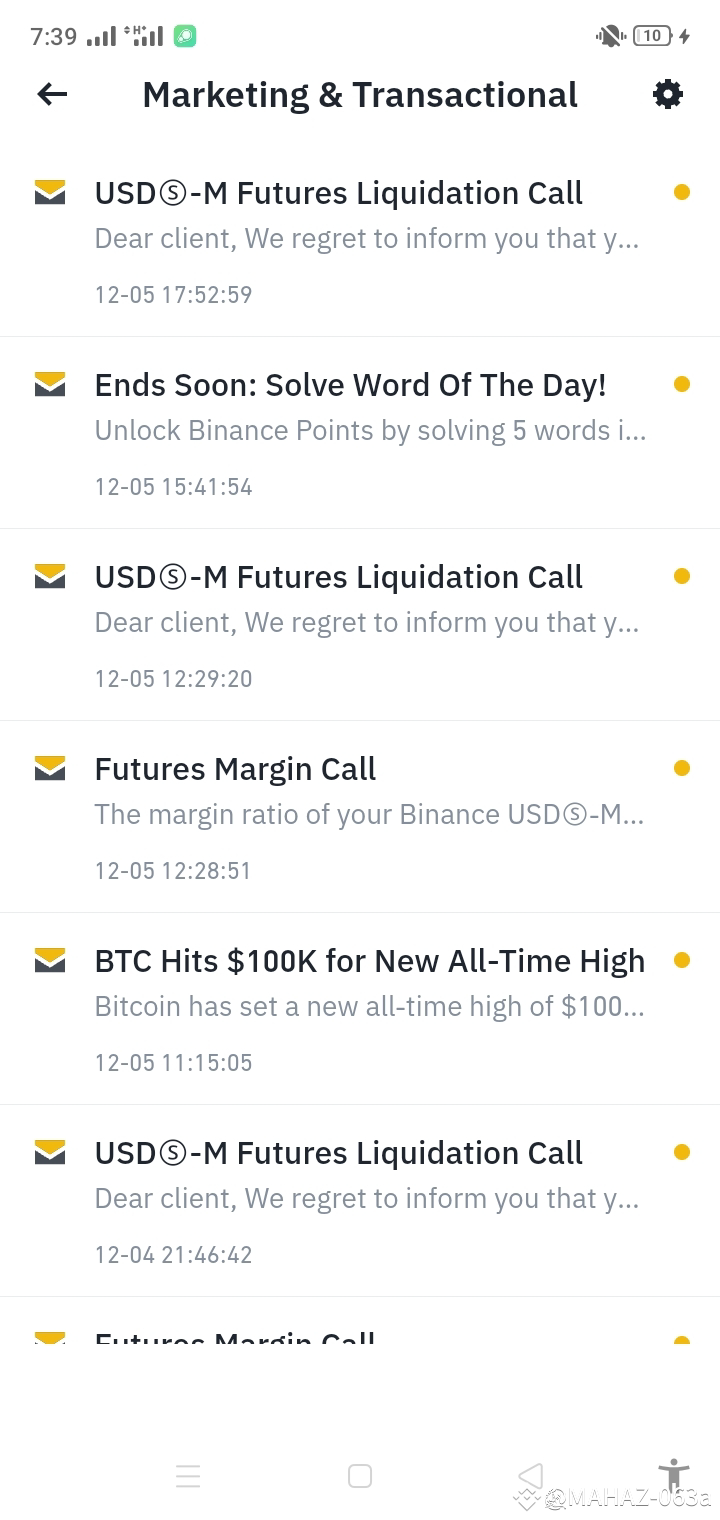720x1520 pixels.
Task: Tap the envelope icon on the 12-04 liquidation notice
Action: coord(48,1152)
